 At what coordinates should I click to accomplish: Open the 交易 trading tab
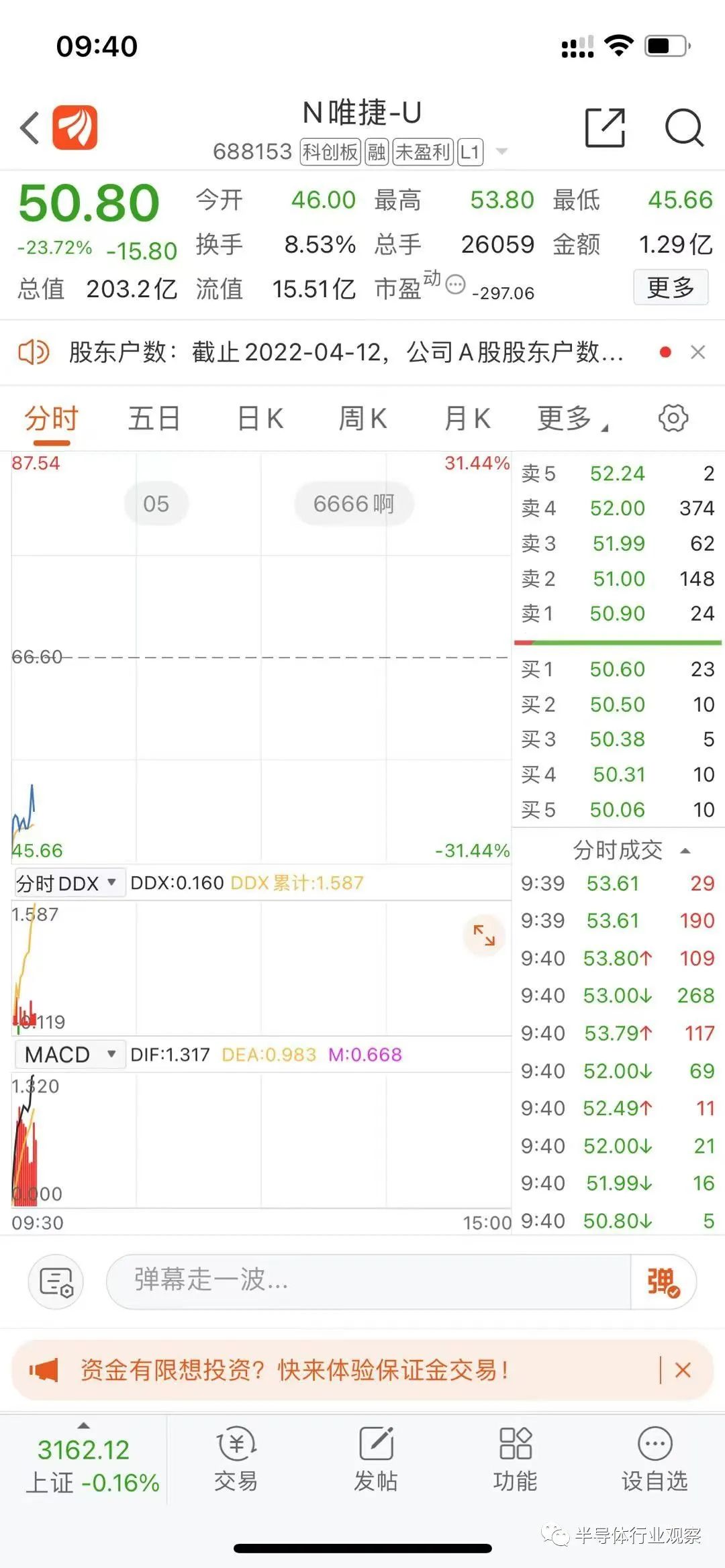(236, 1459)
